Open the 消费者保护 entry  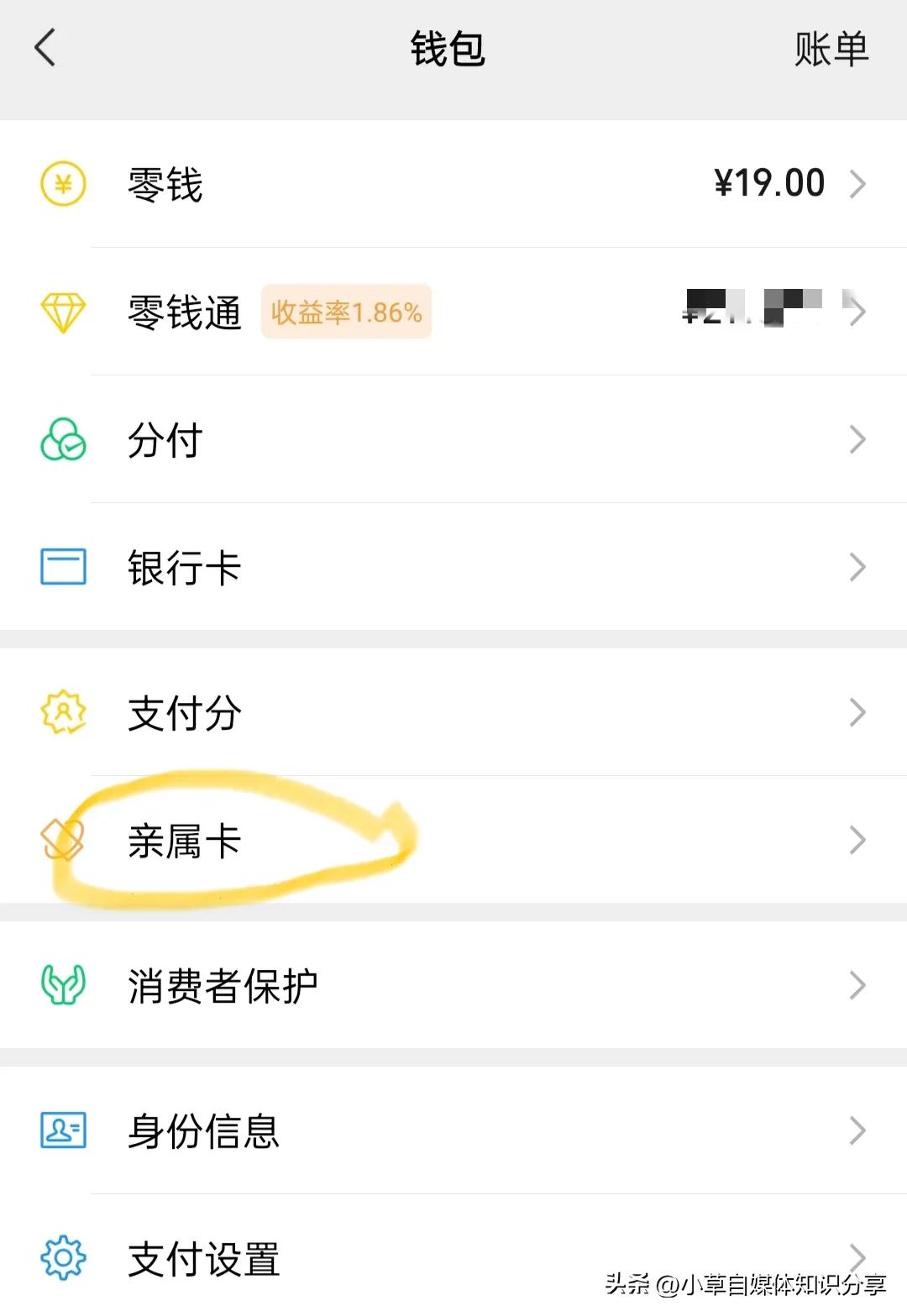(x=223, y=987)
